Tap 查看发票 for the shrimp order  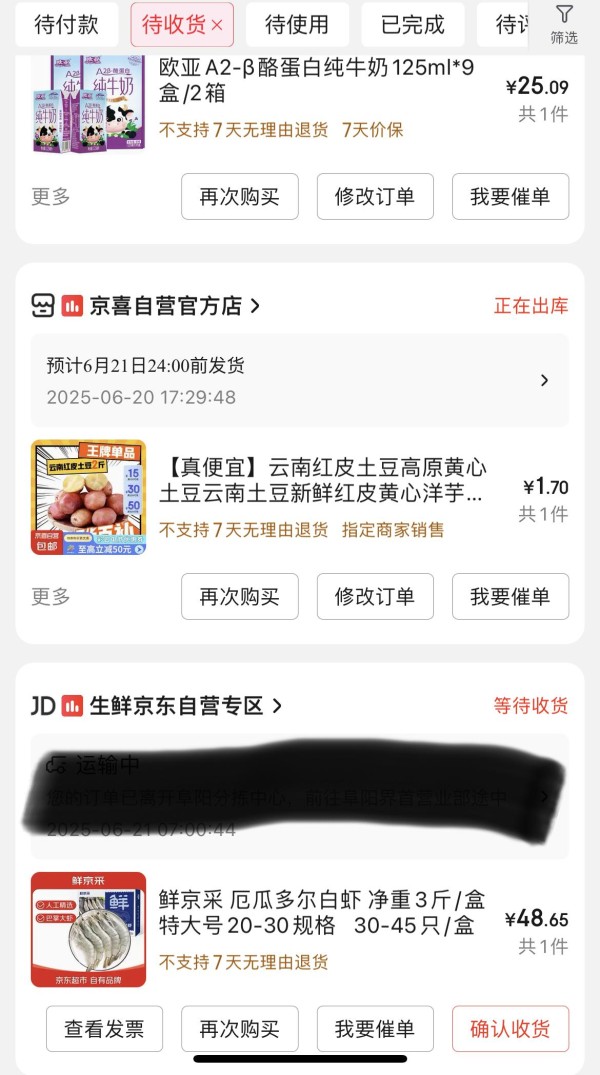click(x=104, y=1028)
